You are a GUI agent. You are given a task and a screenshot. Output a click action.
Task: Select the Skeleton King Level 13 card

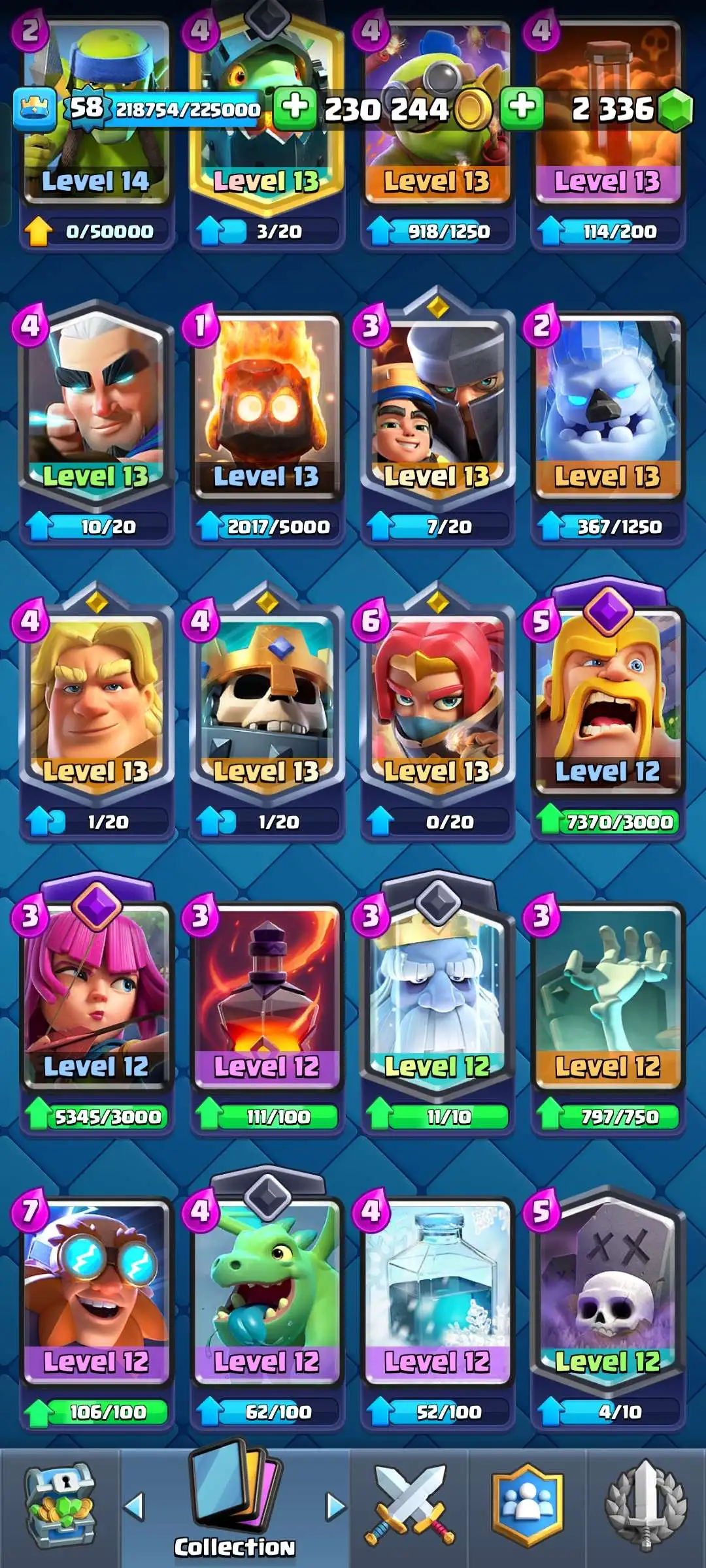pyautogui.click(x=267, y=702)
